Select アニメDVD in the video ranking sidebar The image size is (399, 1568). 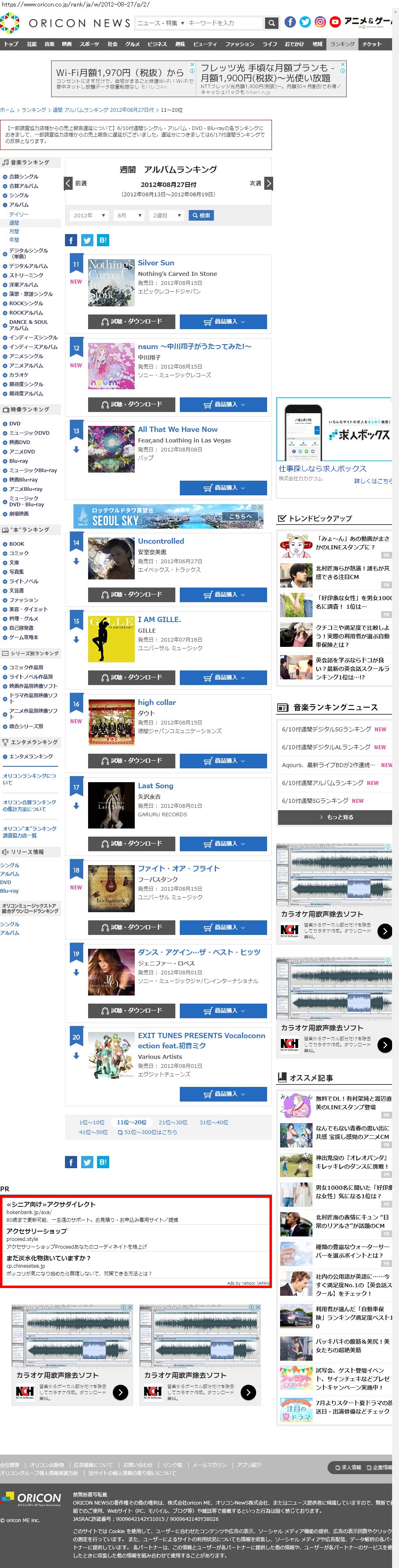point(22,452)
